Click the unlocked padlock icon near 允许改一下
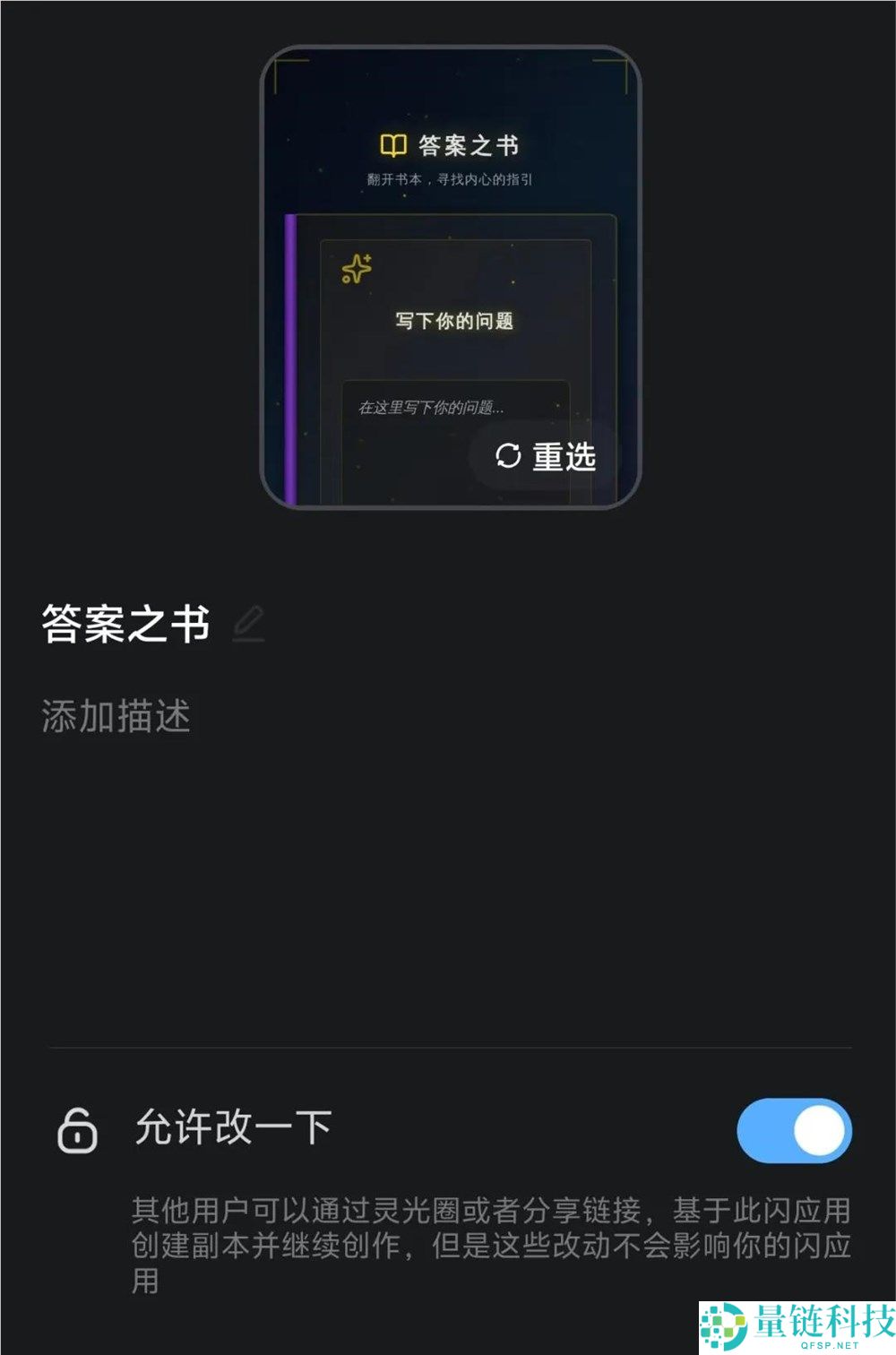 (75, 1127)
